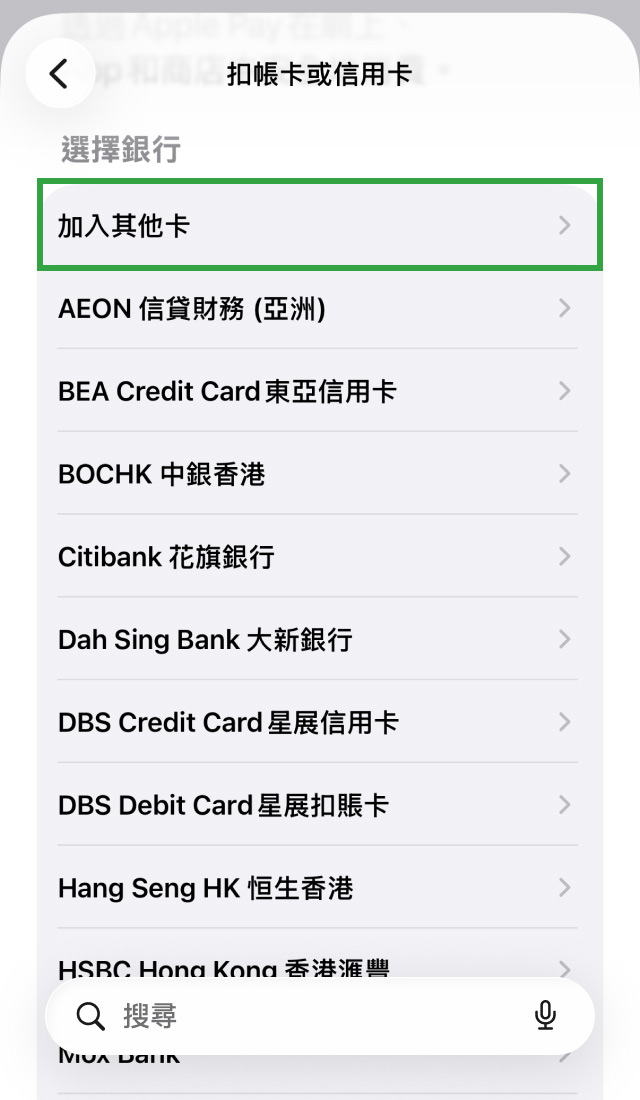Tap the microphone for voice search
This screenshot has height=1100, width=640.
[545, 1015]
